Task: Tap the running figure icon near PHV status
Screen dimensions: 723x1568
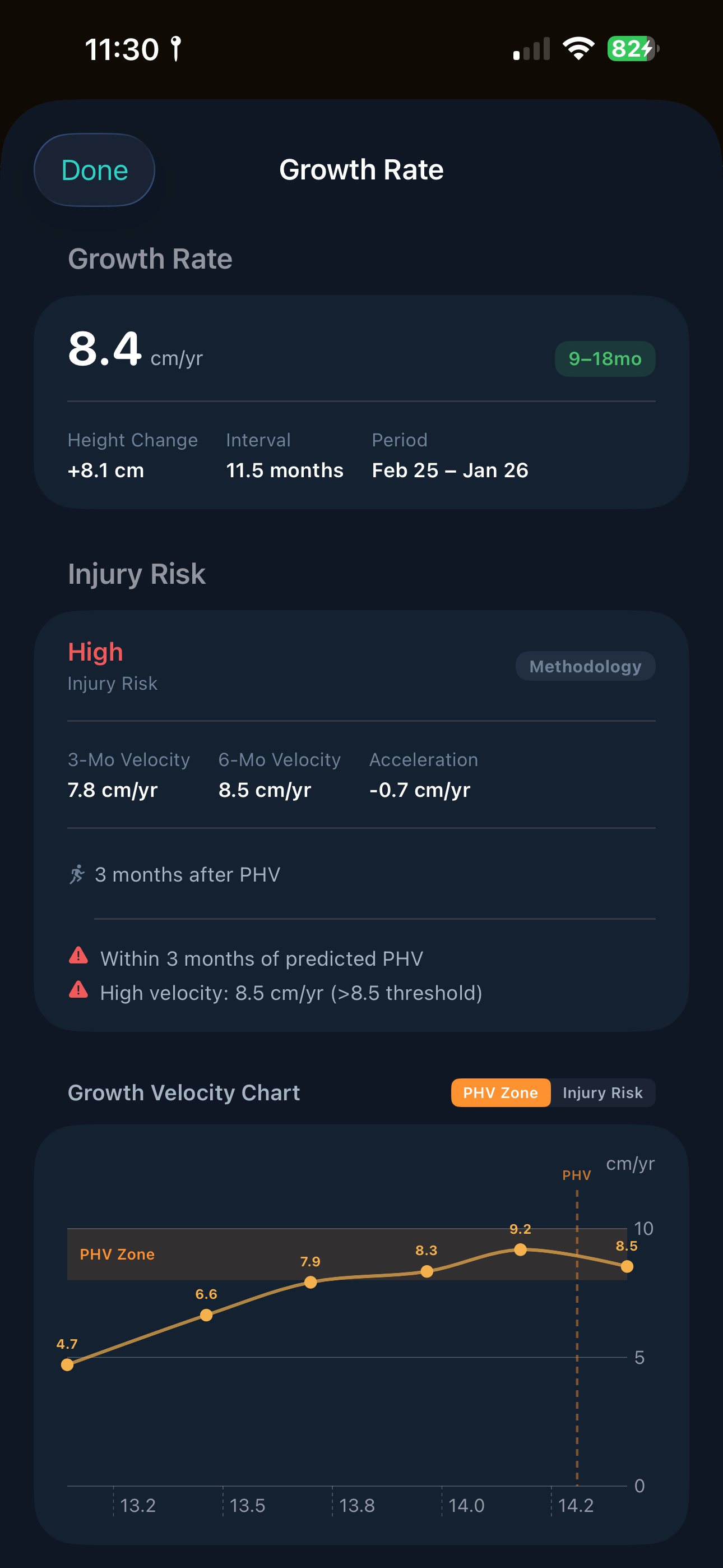Action: [x=78, y=874]
